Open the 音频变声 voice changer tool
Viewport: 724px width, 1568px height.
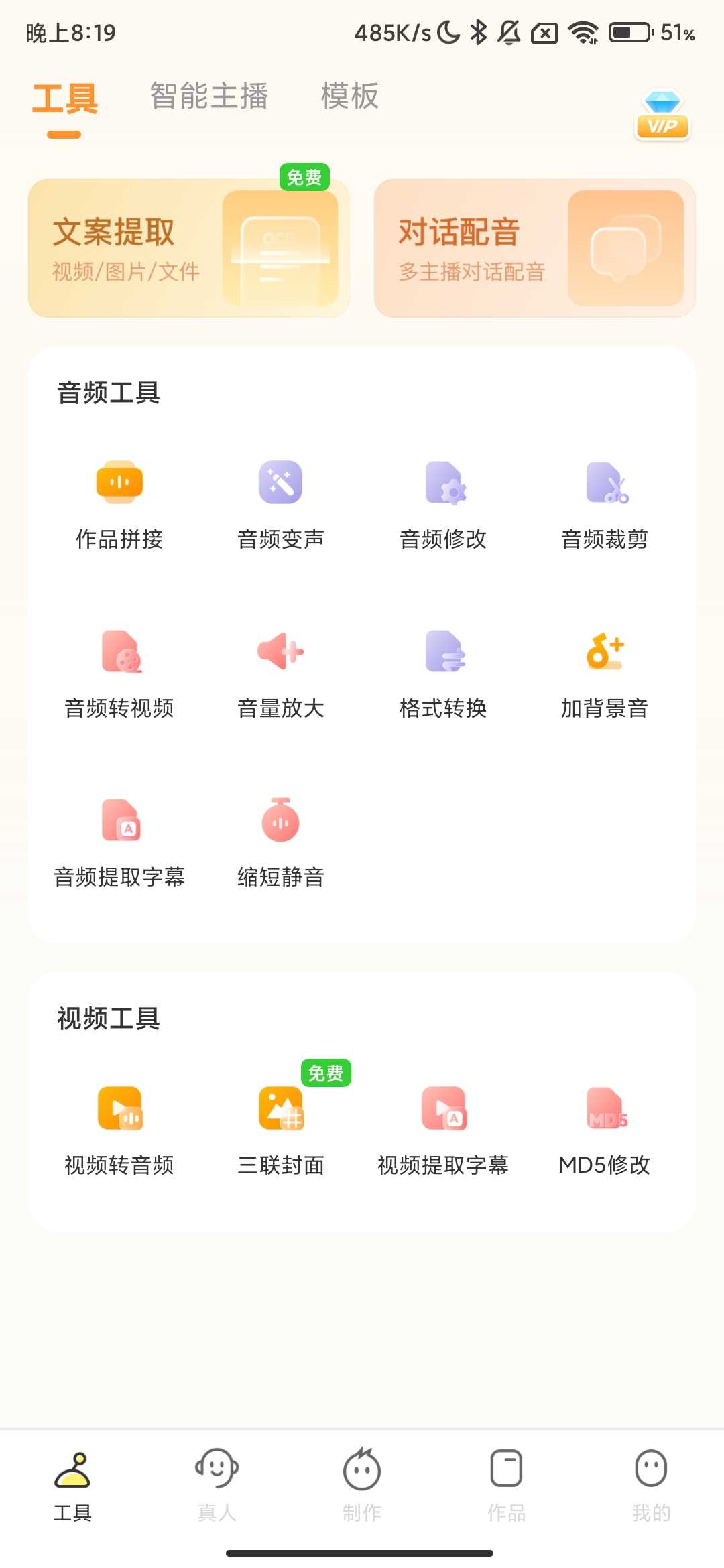[x=281, y=506]
